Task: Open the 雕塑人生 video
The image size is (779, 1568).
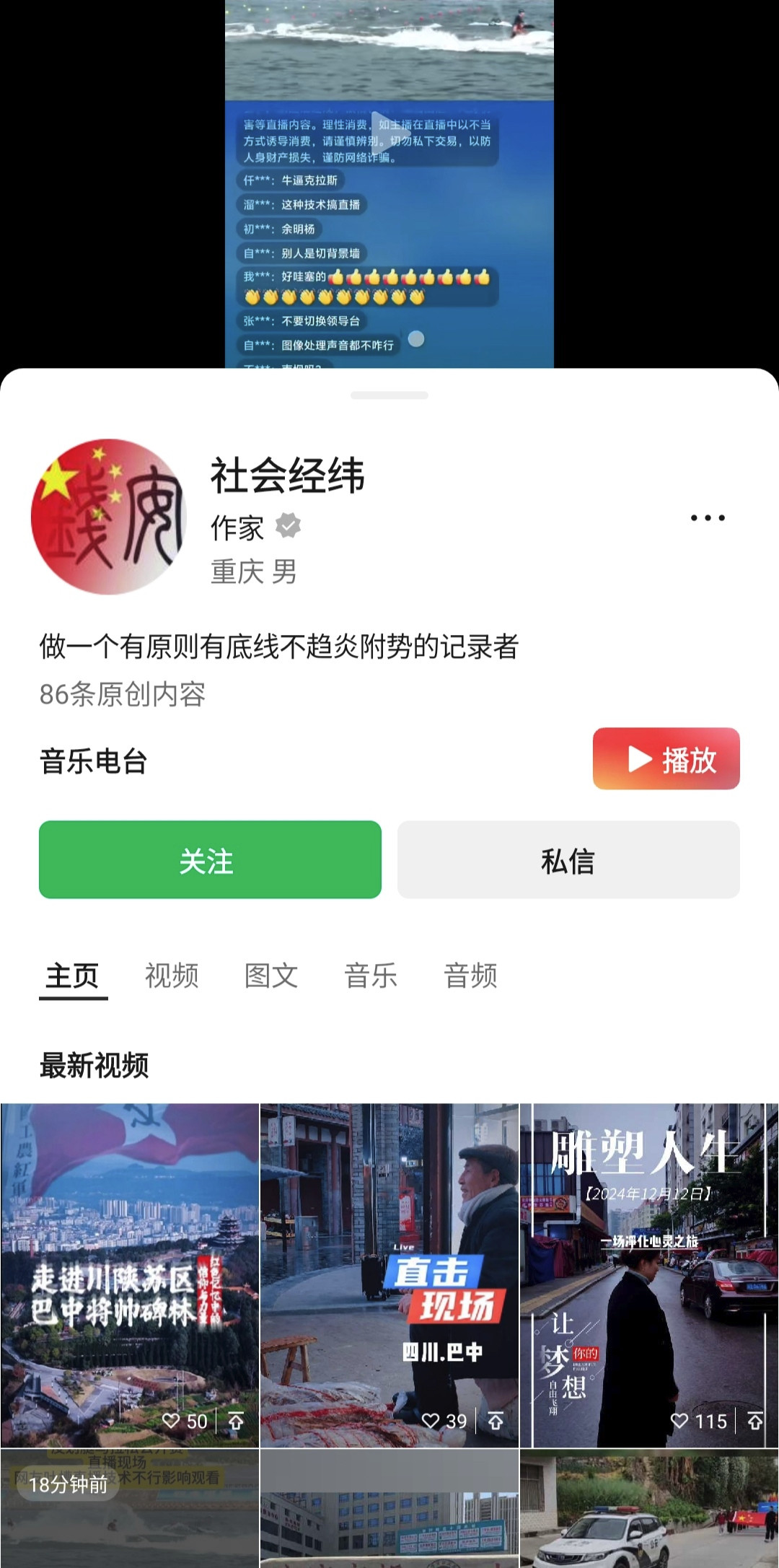Action: coord(649,1256)
